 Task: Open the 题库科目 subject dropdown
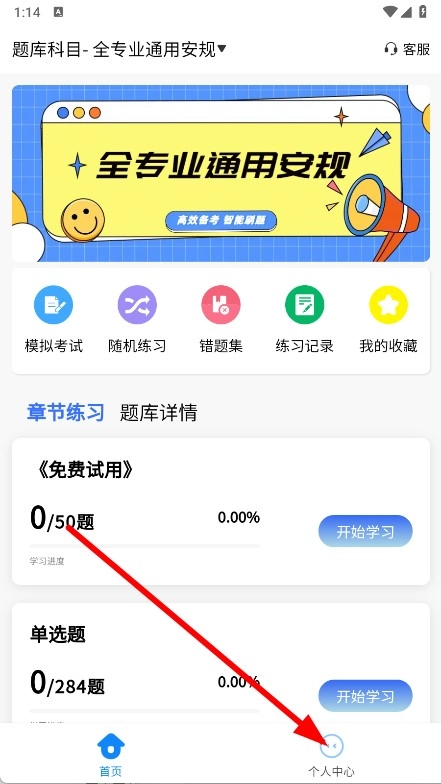coord(120,50)
